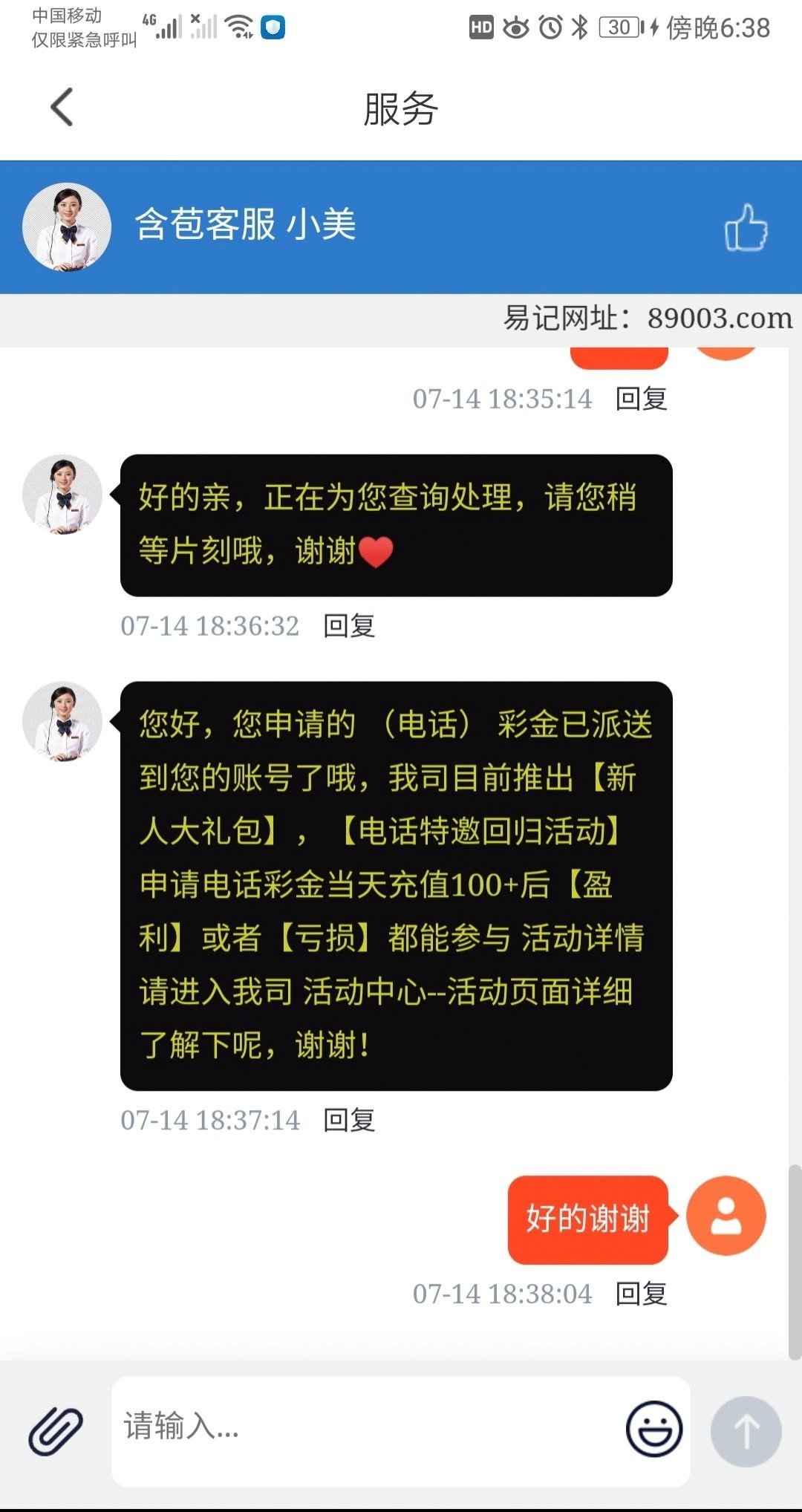Go back from the 服务 screen
802x1512 pixels.
point(62,108)
